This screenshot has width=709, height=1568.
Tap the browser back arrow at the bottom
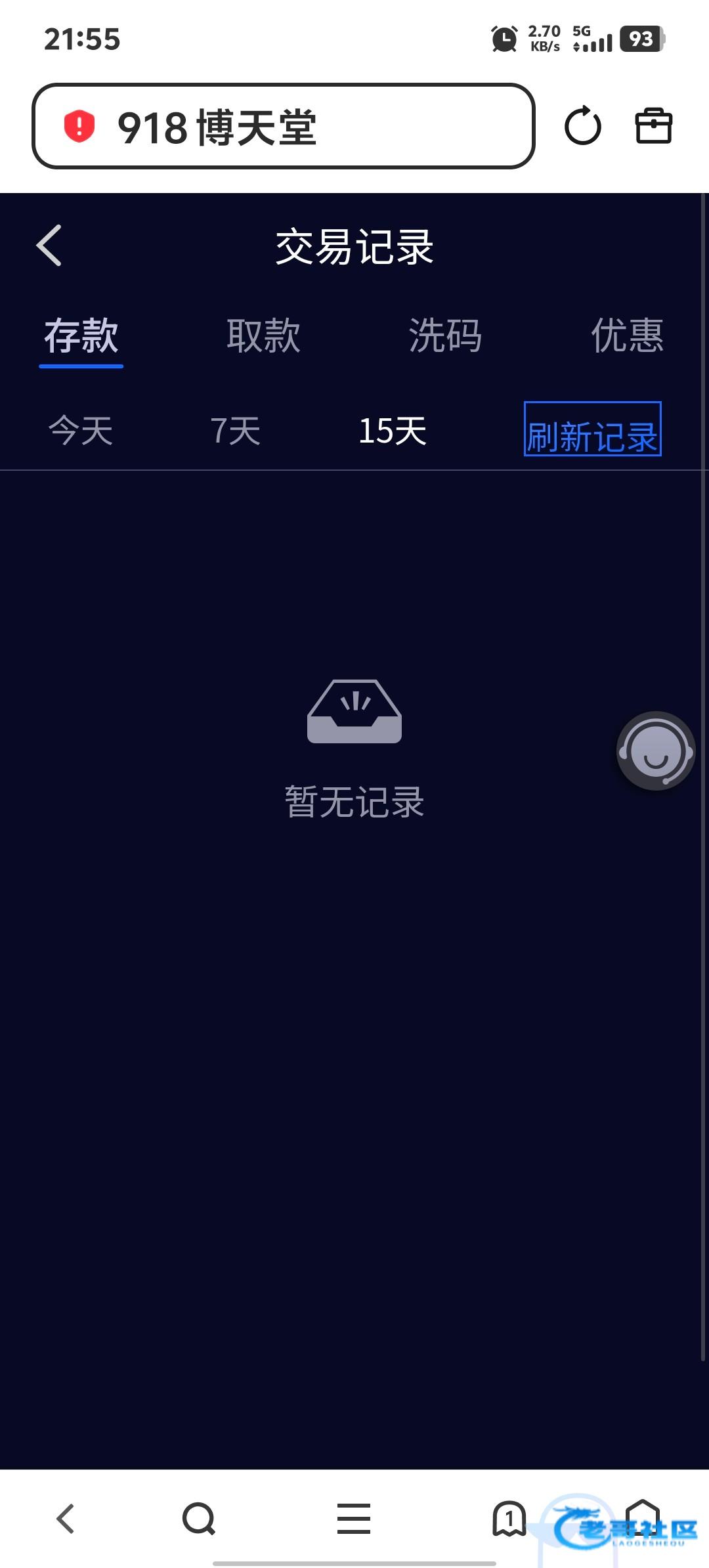pyautogui.click(x=66, y=1519)
